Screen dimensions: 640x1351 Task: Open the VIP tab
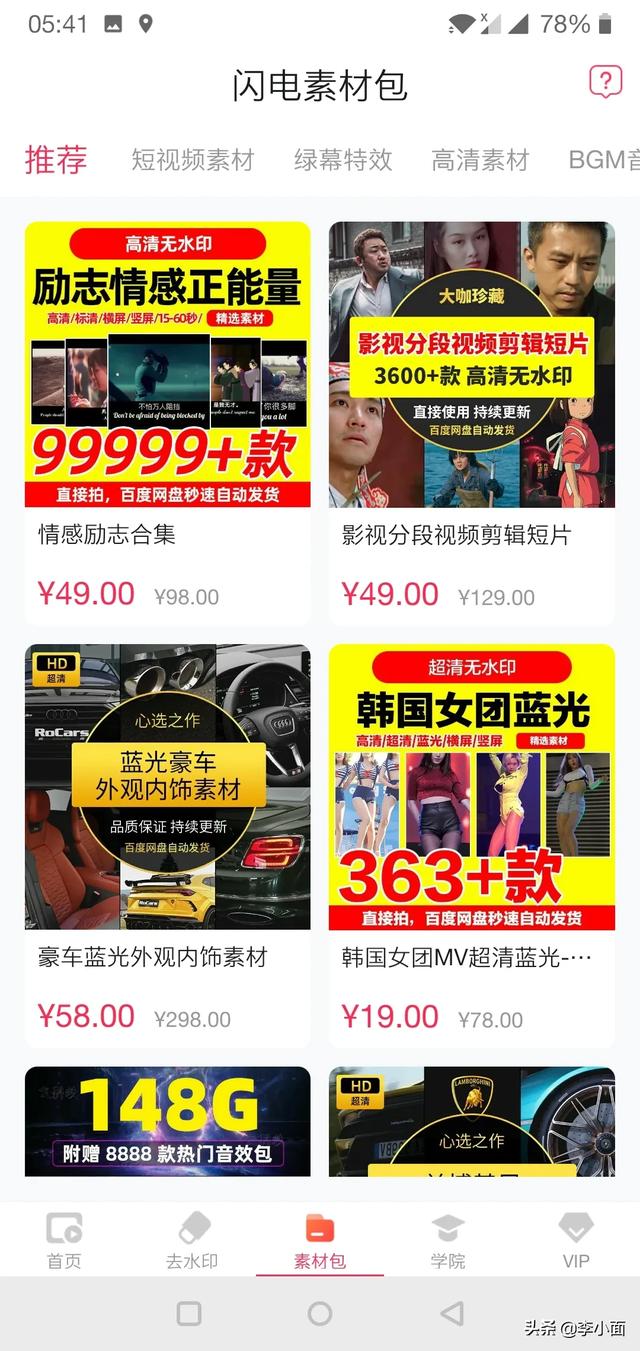coord(576,1240)
